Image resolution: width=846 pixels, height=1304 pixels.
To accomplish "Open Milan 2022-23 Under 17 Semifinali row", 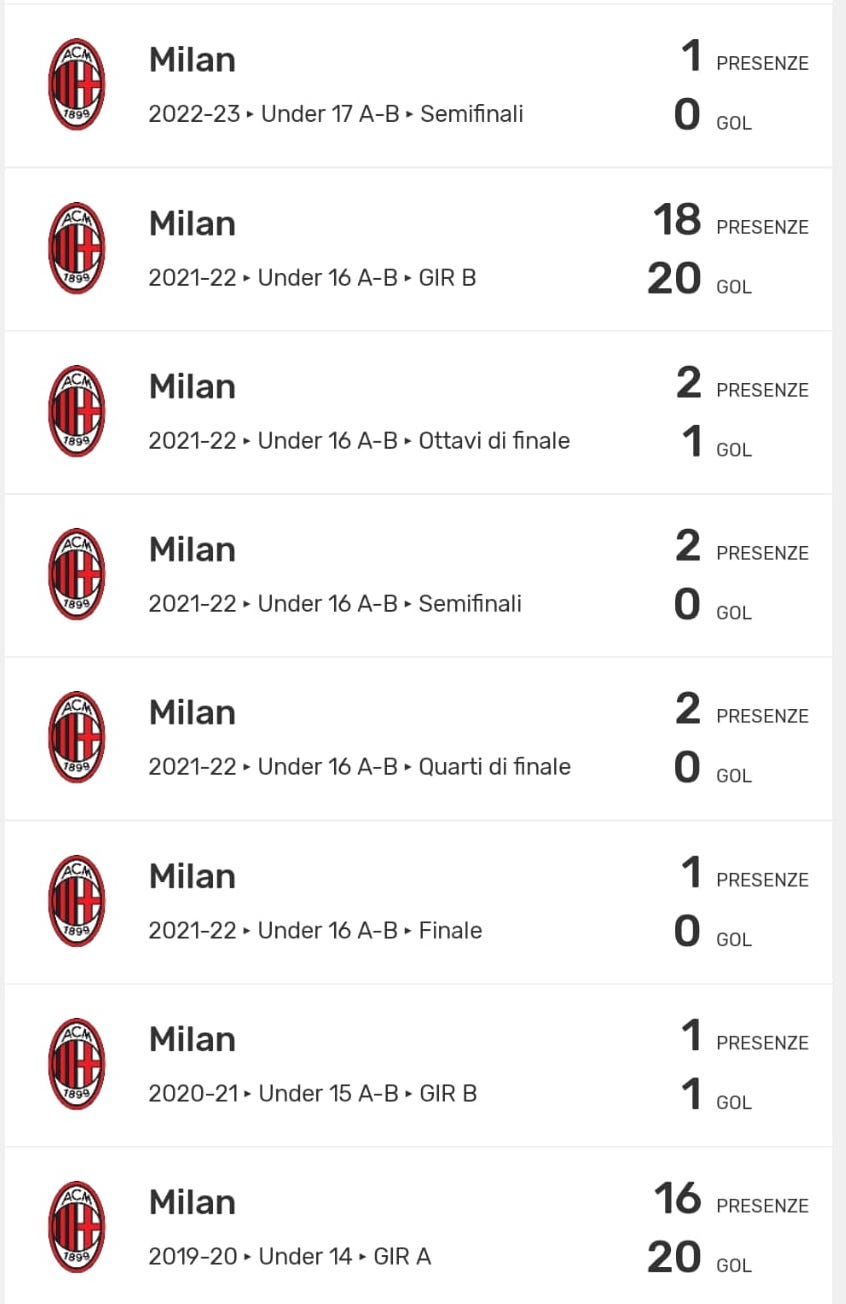I will (x=418, y=86).
